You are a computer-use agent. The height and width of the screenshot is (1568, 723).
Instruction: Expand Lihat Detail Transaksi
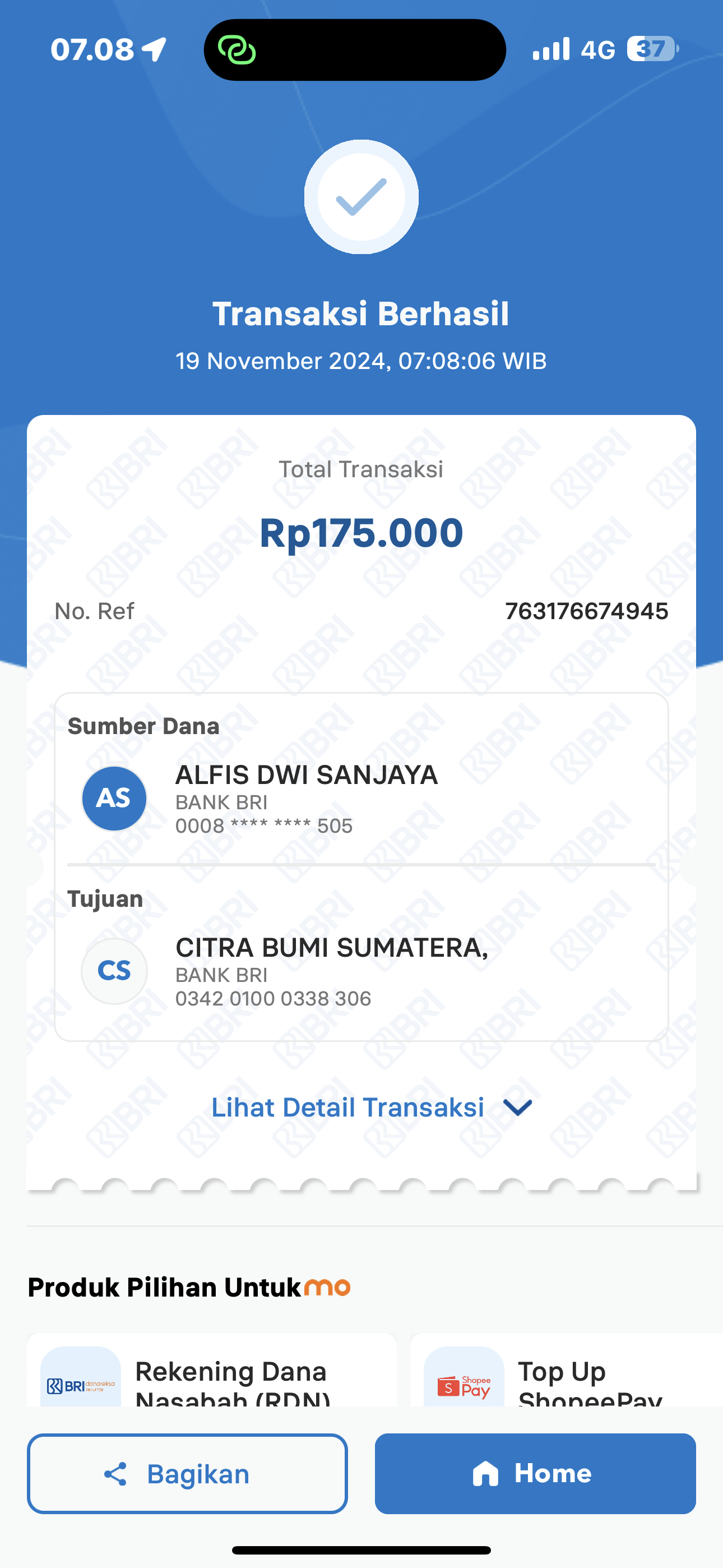tap(372, 1107)
